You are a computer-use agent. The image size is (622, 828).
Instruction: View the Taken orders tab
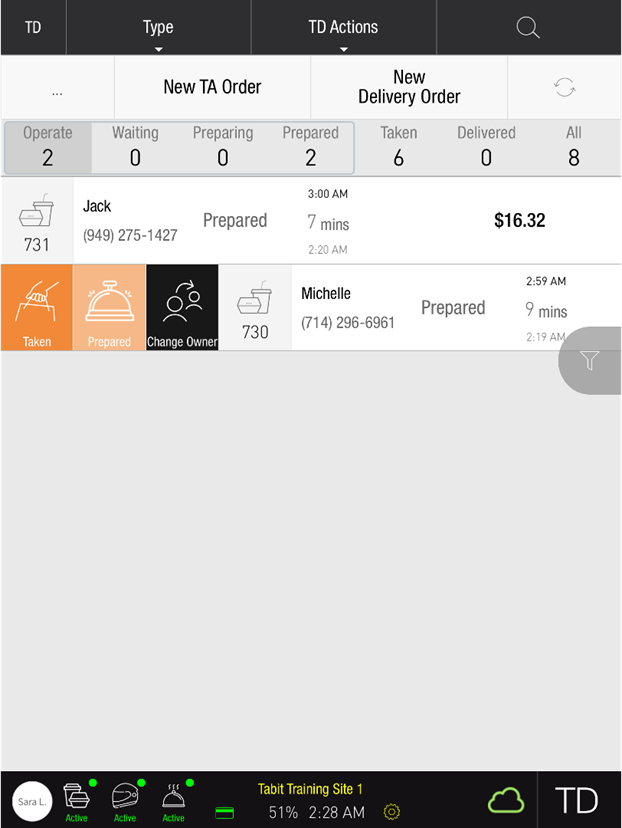398,146
